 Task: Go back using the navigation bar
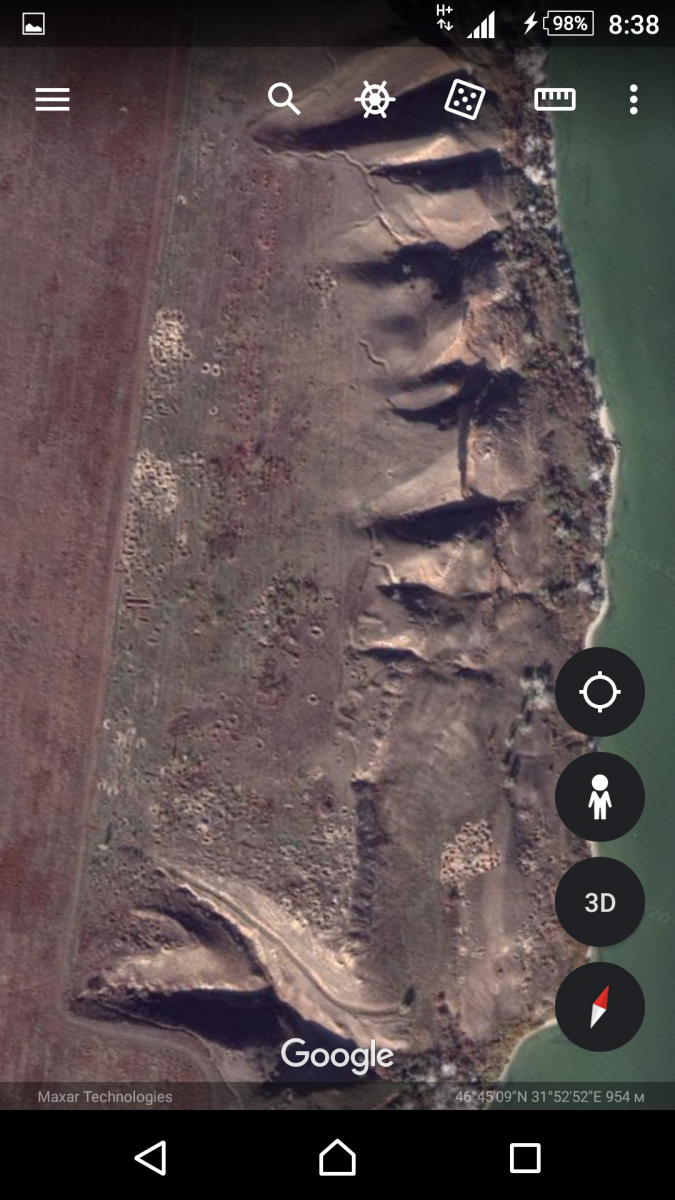[x=150, y=1158]
